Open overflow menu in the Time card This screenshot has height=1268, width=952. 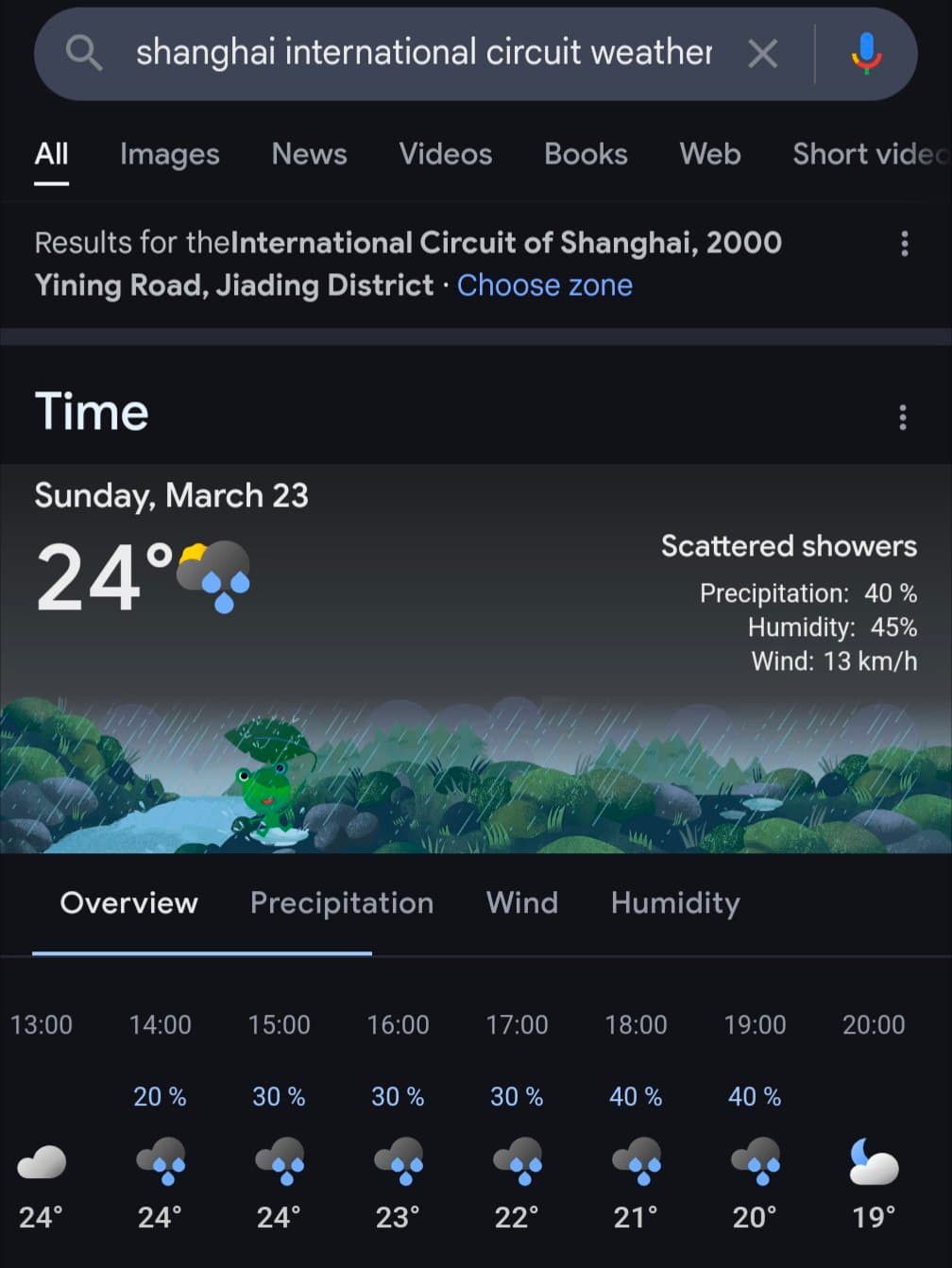903,417
